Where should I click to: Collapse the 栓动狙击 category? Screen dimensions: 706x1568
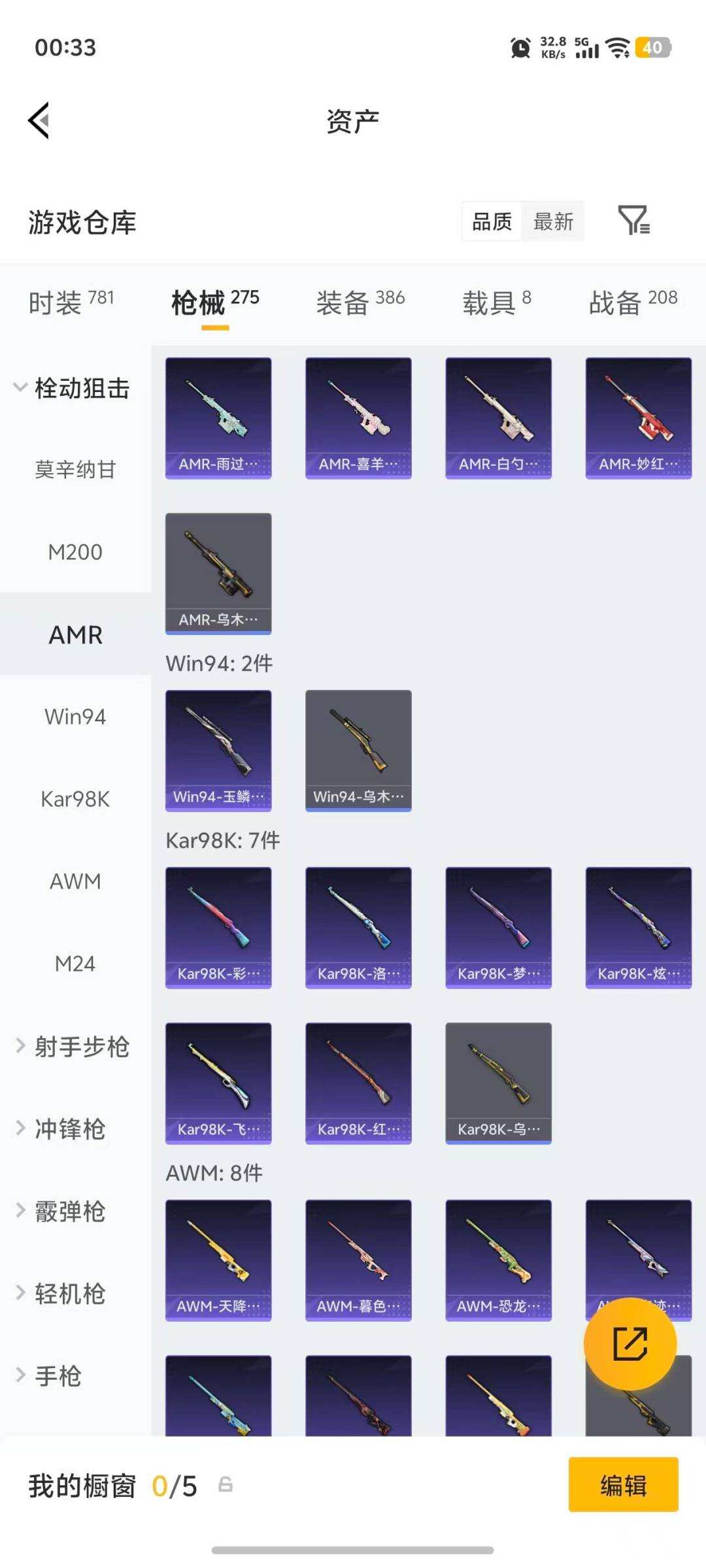point(75,388)
